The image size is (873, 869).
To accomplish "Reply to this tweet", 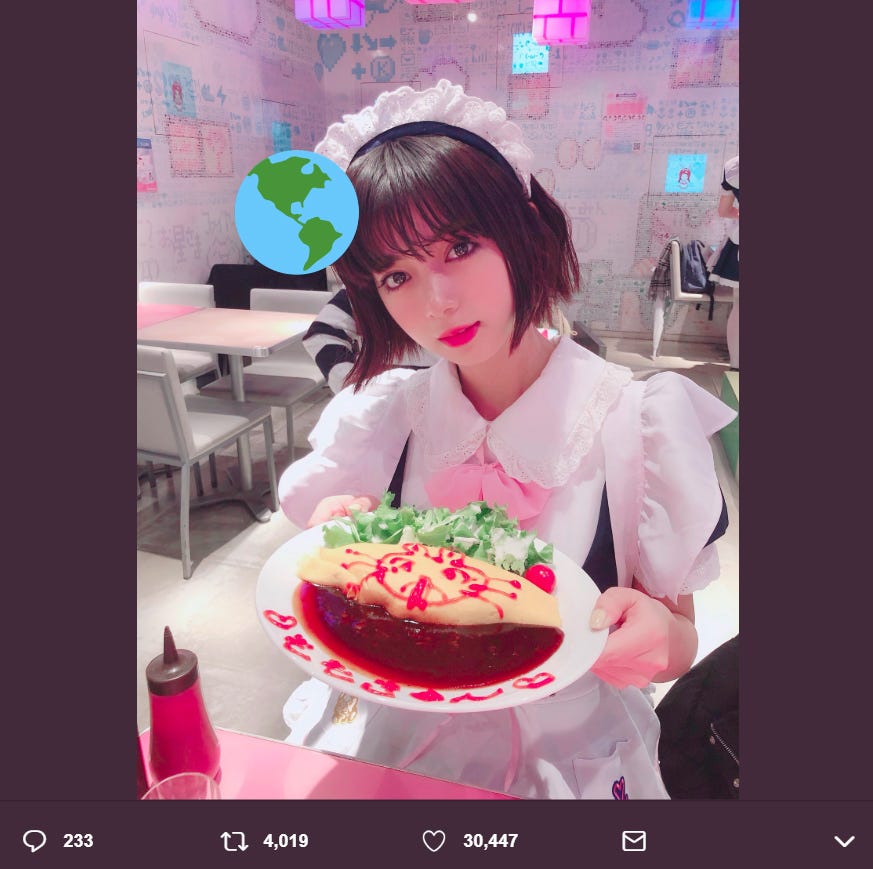I will [x=35, y=841].
